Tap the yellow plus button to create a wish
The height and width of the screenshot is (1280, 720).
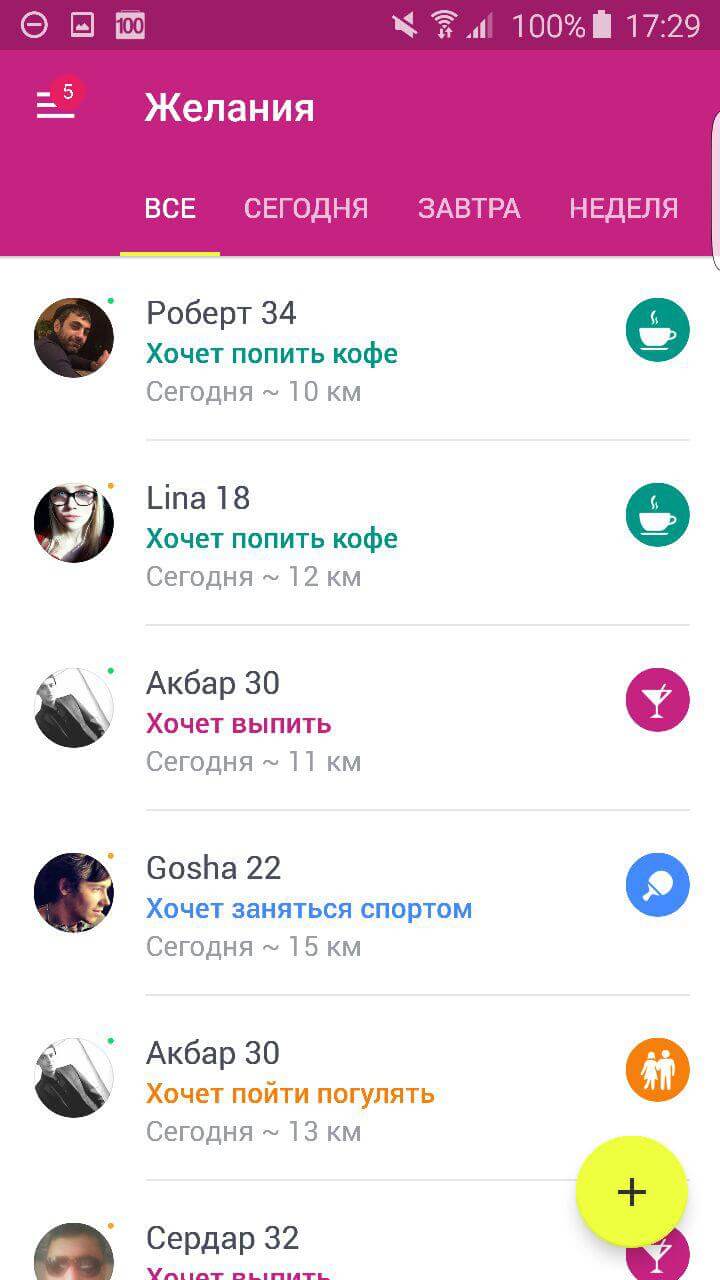630,1191
